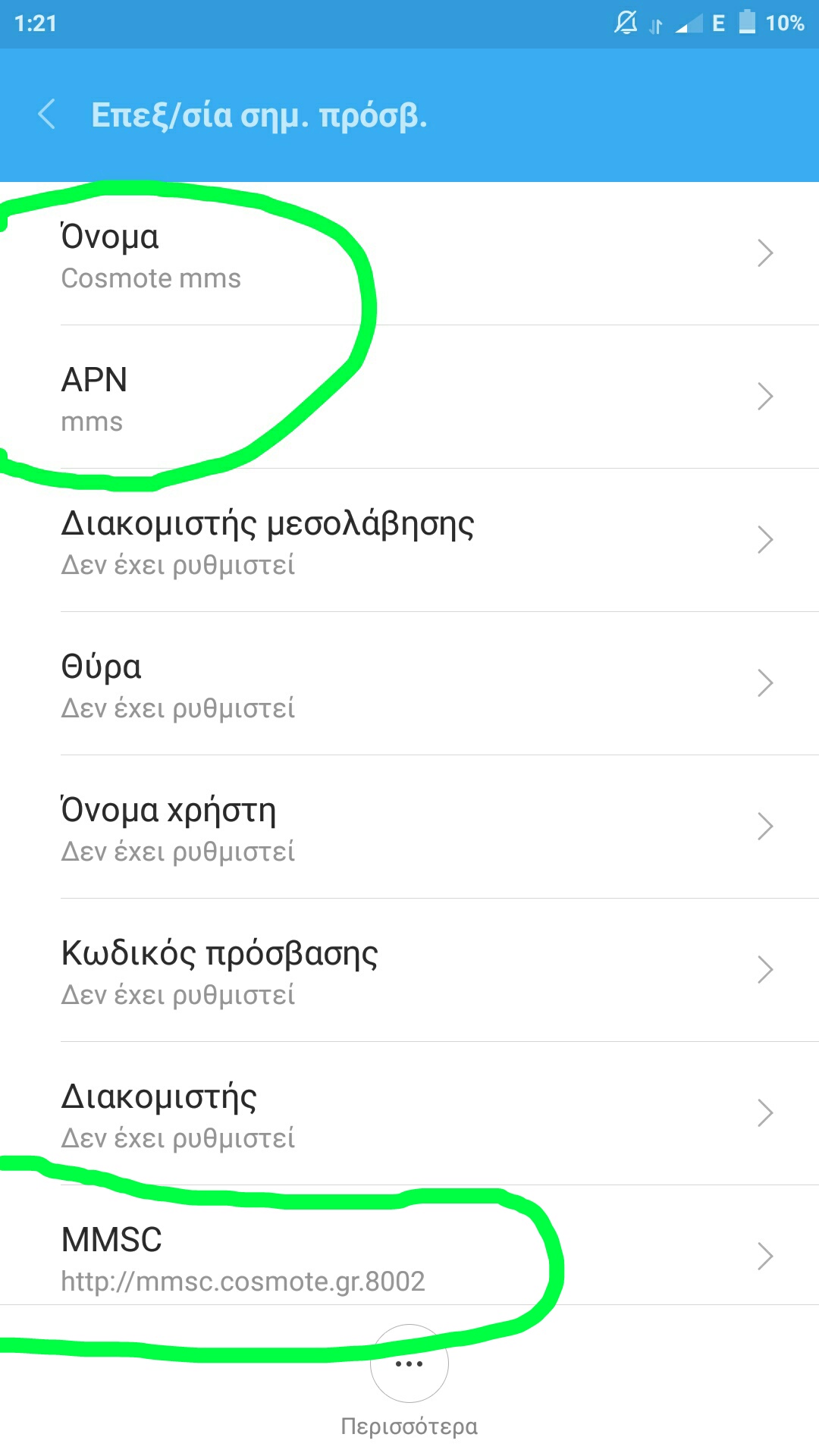The height and width of the screenshot is (1456, 819).
Task: Edit the APN field set to mms
Action: click(x=409, y=397)
